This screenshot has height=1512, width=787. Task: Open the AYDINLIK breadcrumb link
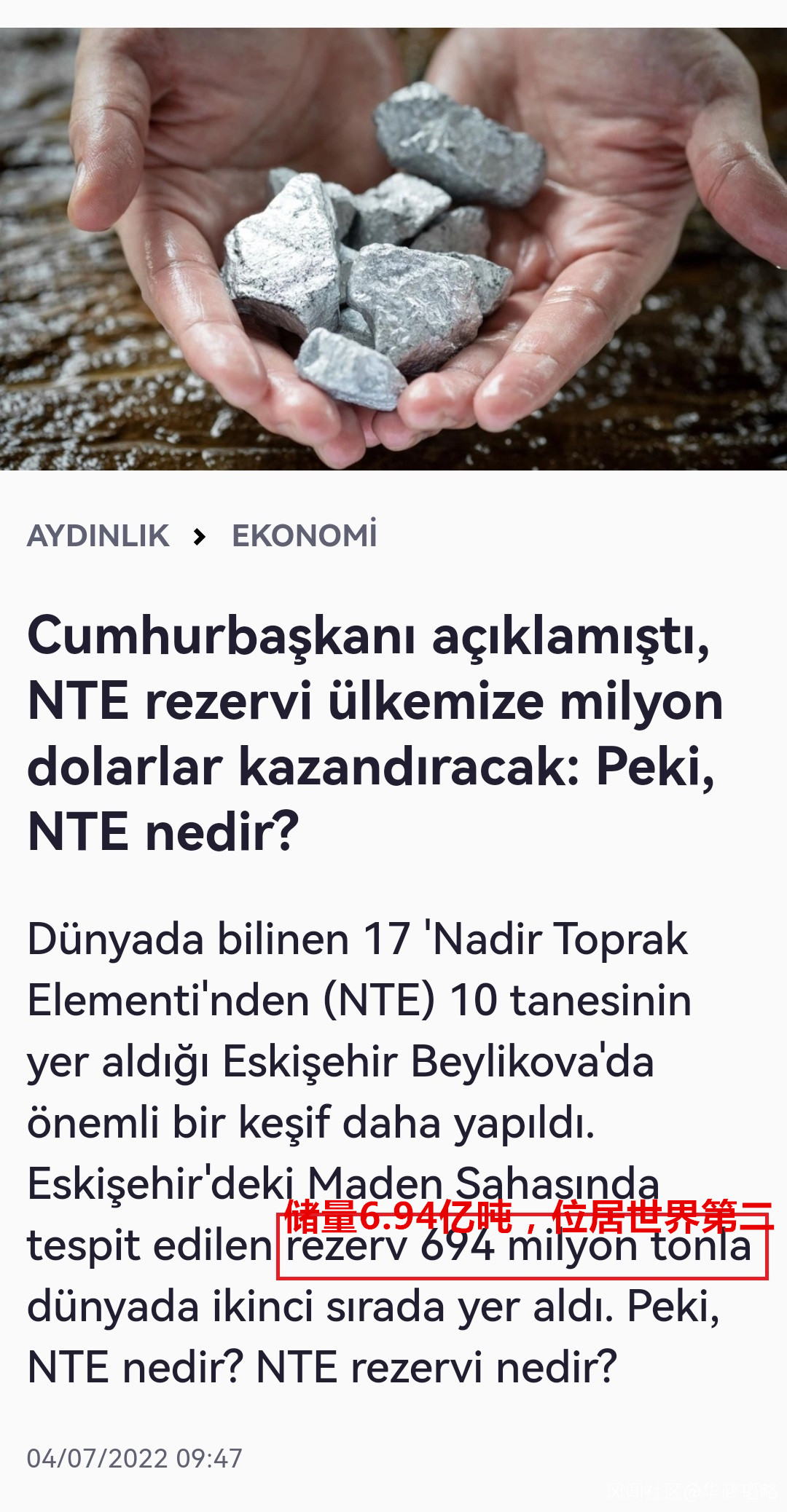click(x=98, y=536)
